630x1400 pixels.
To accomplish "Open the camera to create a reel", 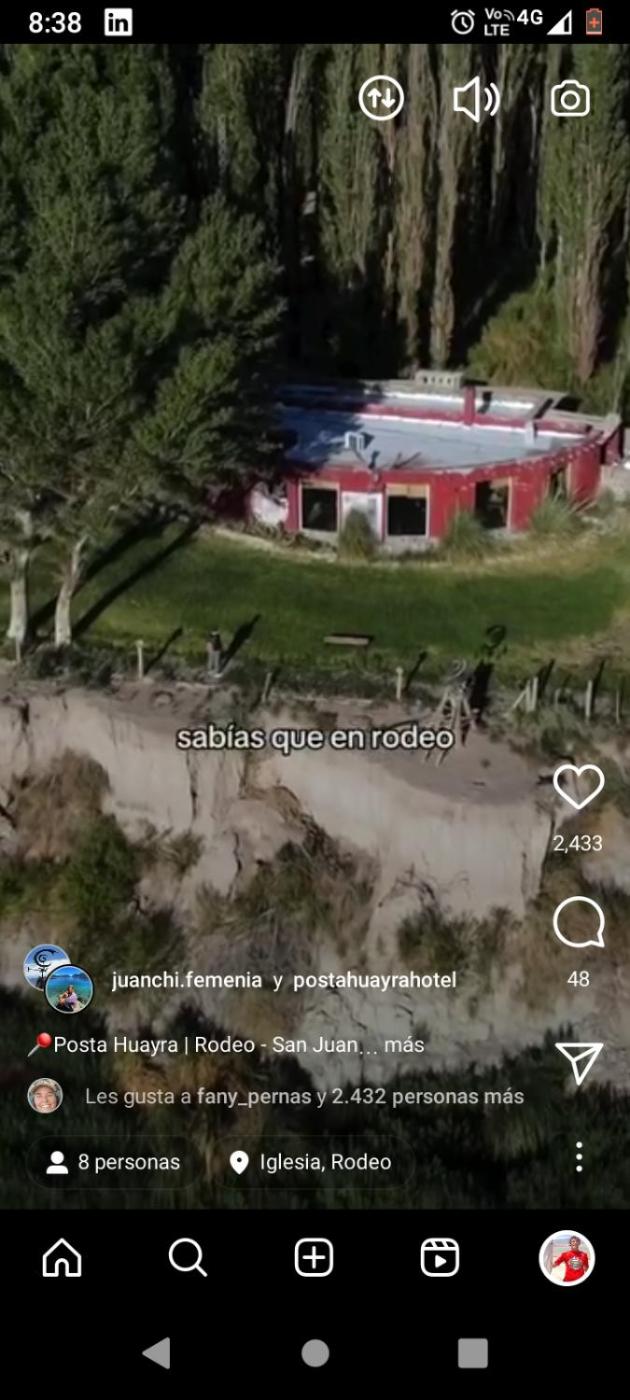I will coord(570,99).
